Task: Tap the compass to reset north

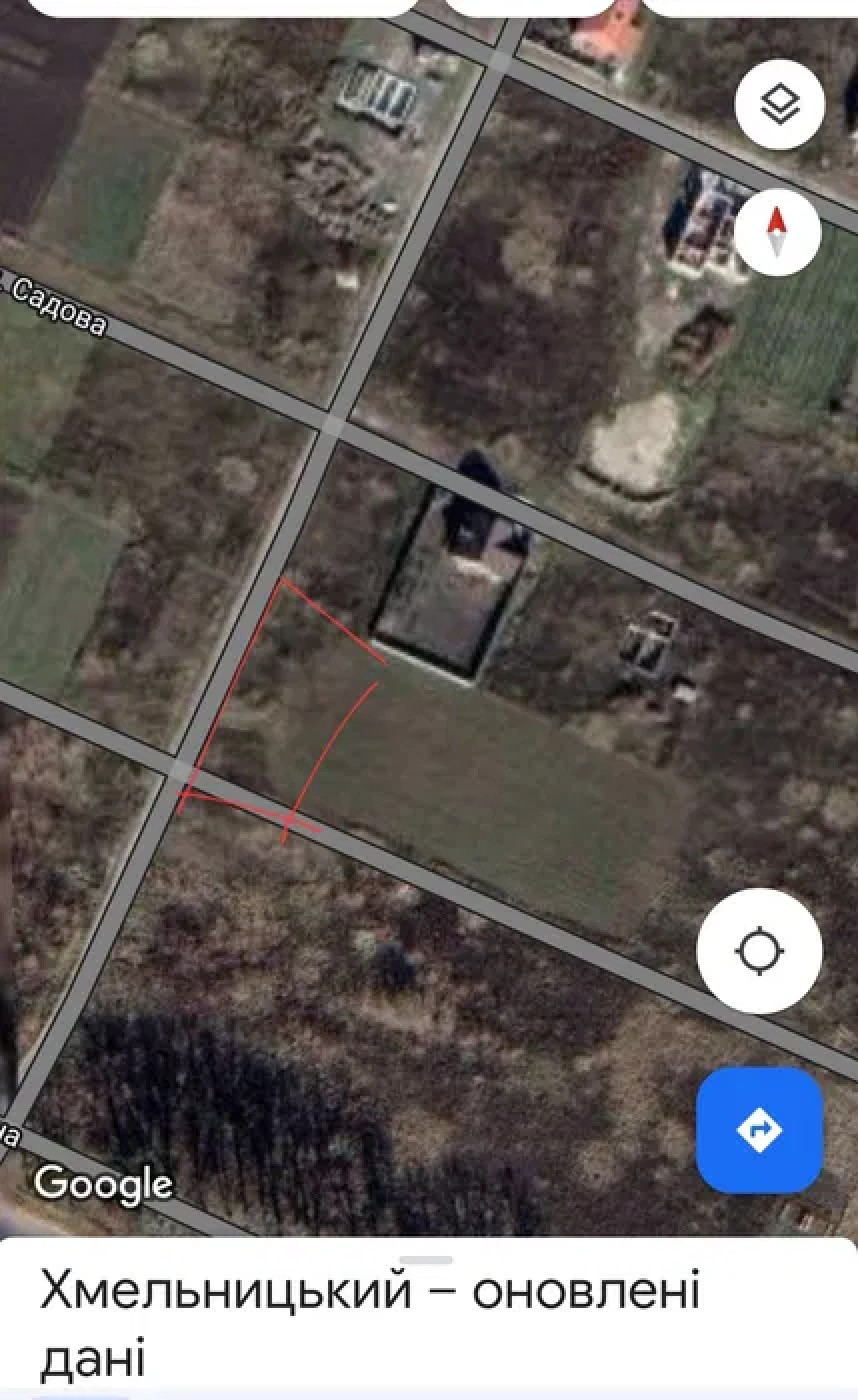Action: click(777, 232)
